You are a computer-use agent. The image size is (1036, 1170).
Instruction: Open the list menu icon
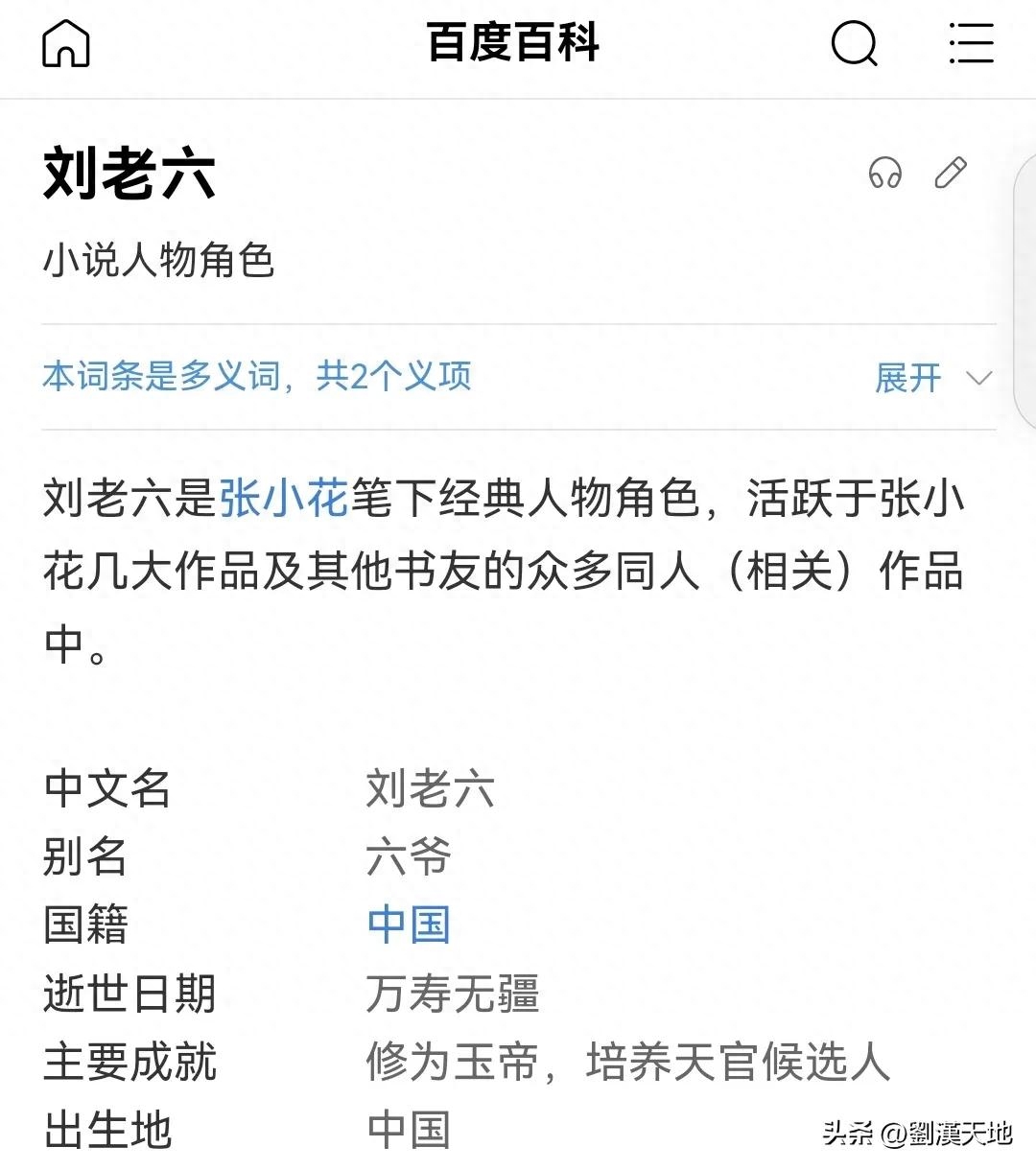coord(970,43)
